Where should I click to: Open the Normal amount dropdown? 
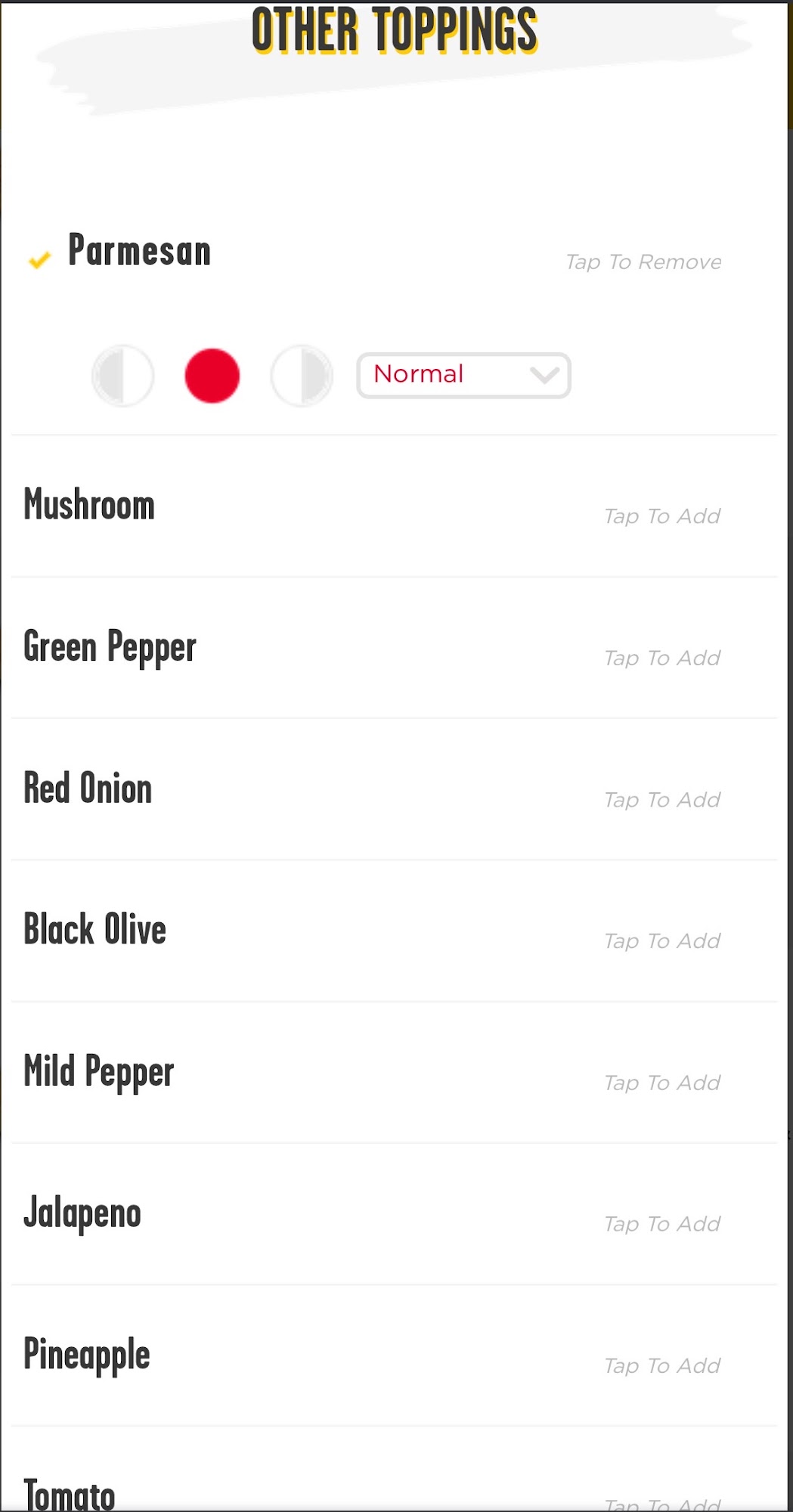pos(463,375)
